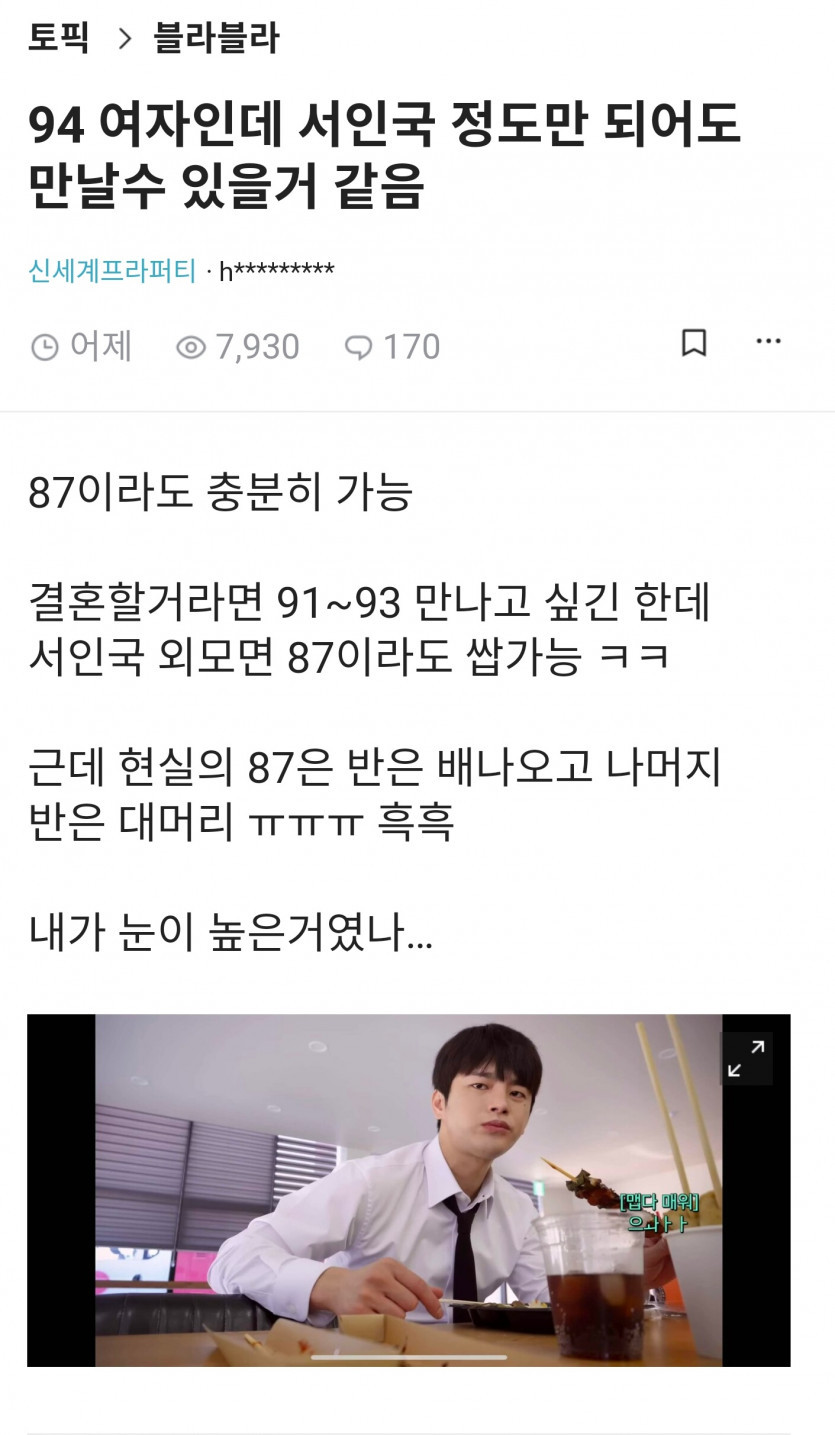The height and width of the screenshot is (1435, 835).
Task: Open the three-dot overflow menu
Action: pos(768,342)
